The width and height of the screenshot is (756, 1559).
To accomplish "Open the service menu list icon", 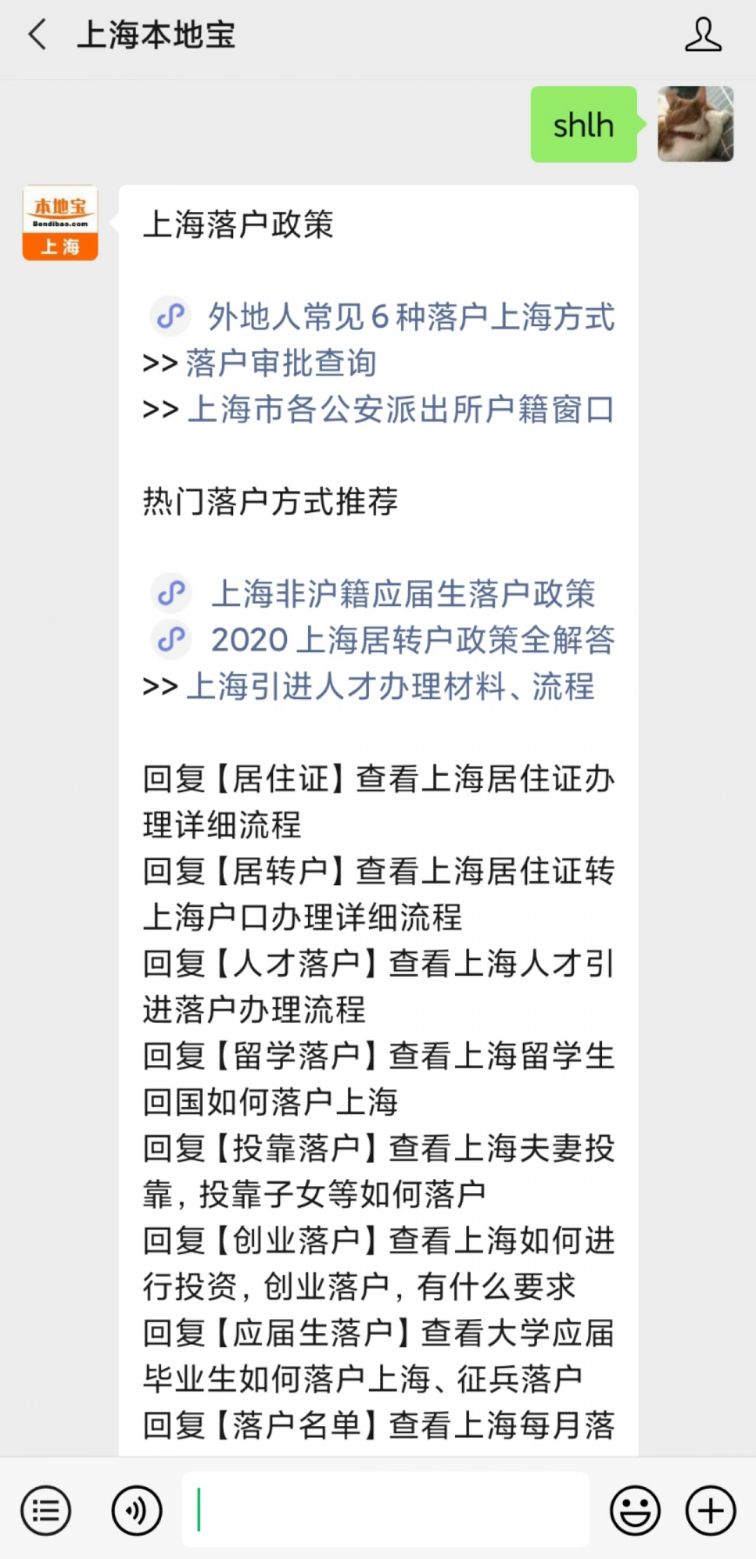I will (46, 1509).
